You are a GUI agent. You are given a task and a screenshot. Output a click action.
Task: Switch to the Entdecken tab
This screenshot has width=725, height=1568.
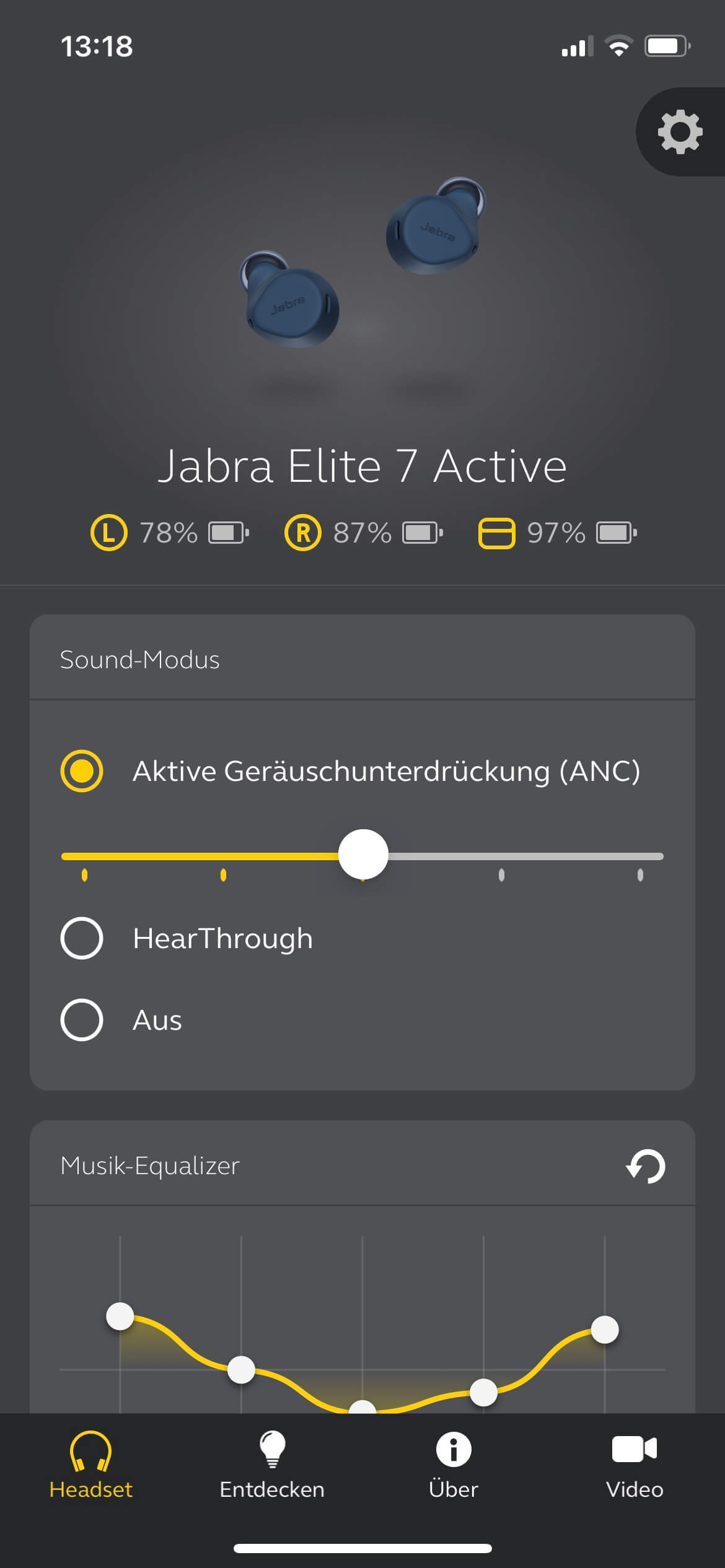point(272,1465)
